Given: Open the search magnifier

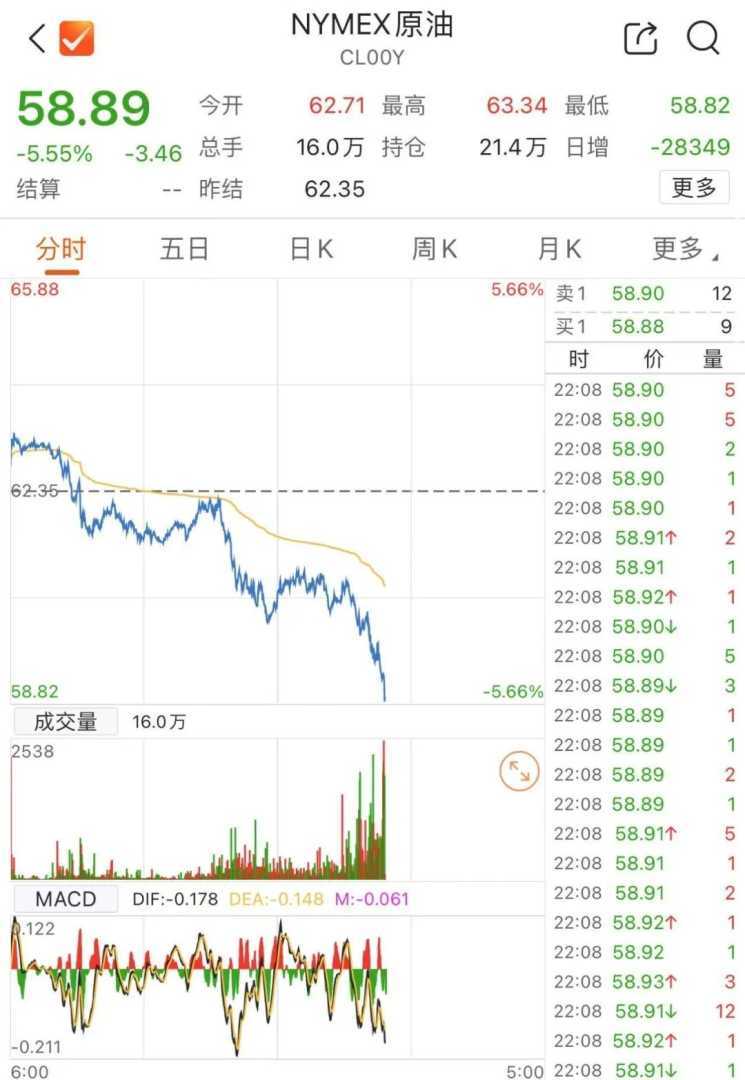Looking at the screenshot, I should [x=703, y=39].
